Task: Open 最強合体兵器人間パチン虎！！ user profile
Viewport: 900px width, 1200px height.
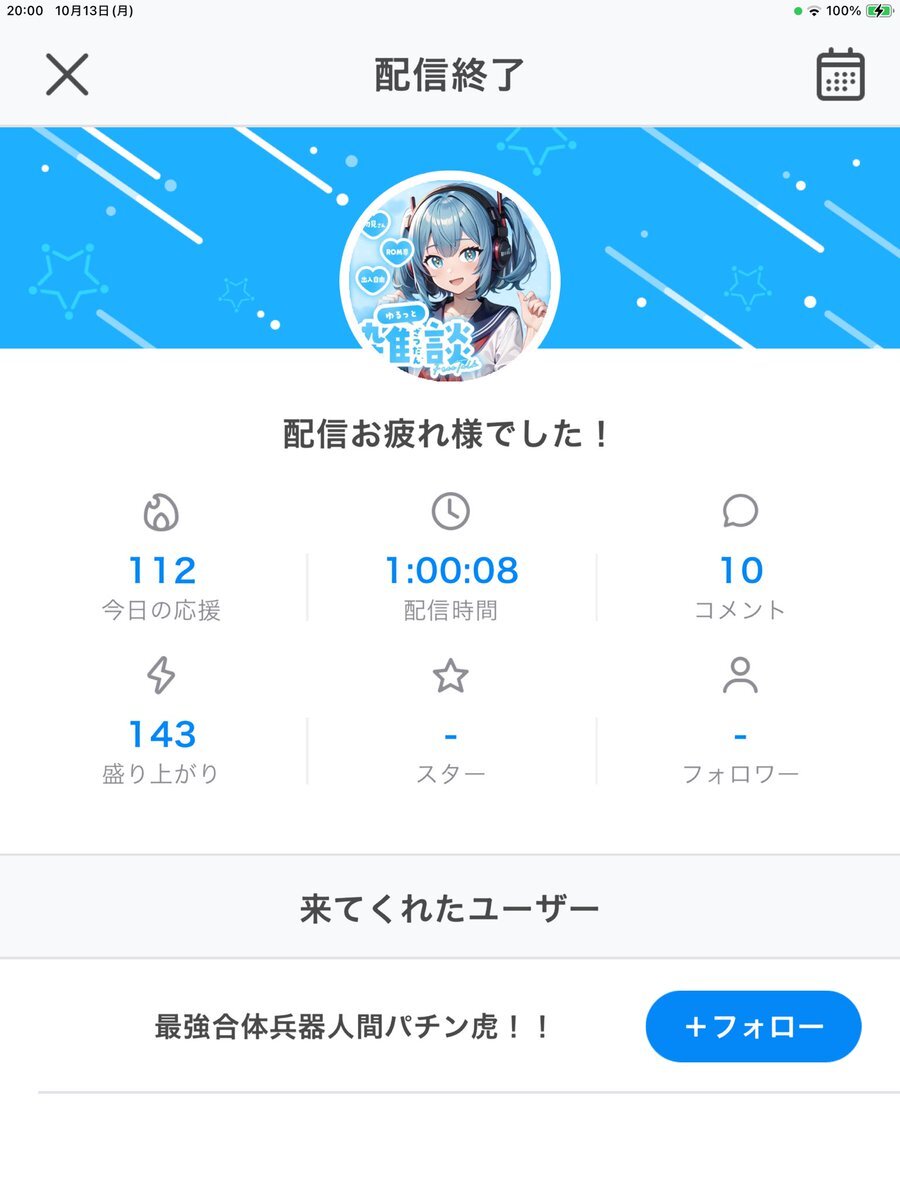Action: (x=352, y=1027)
